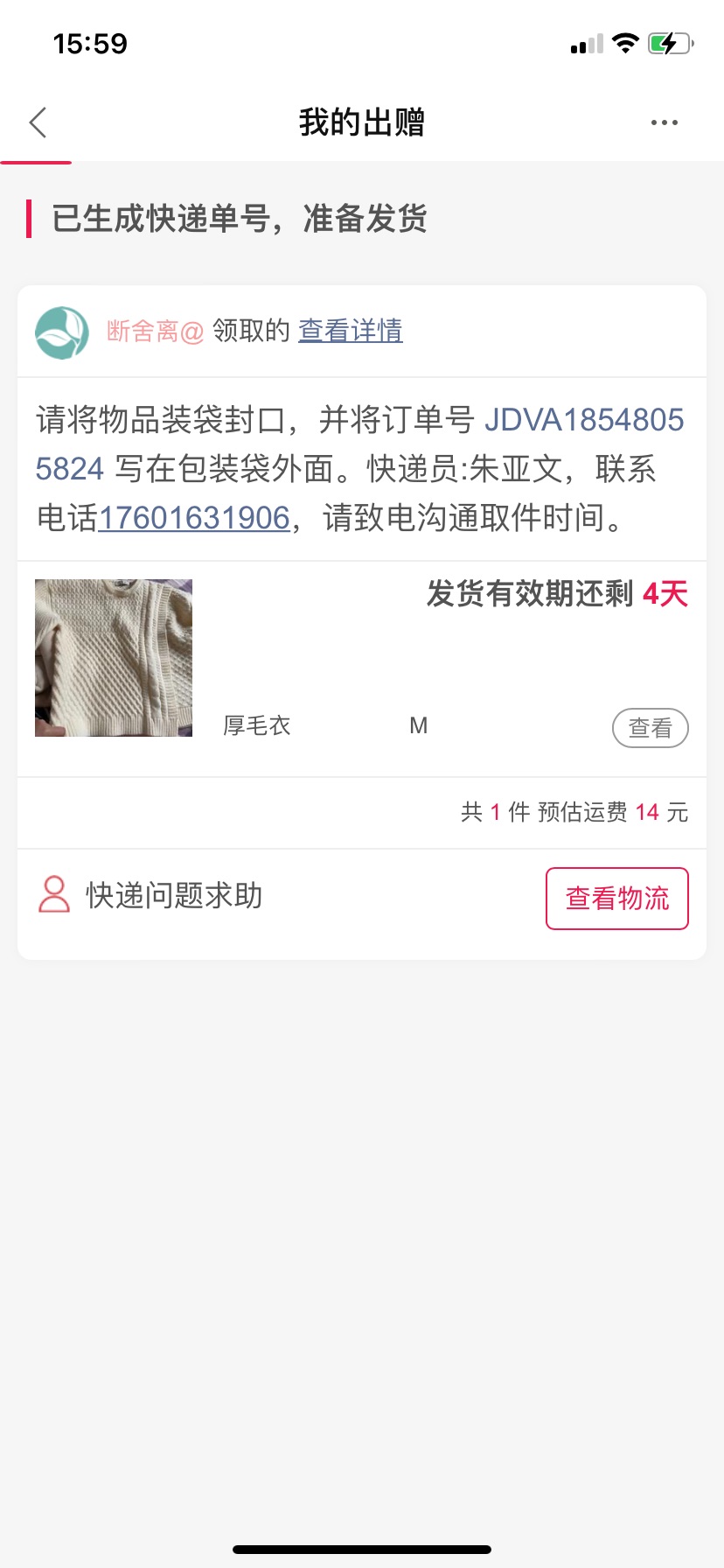The height and width of the screenshot is (1568, 724).
Task: Open the 查看详情 link
Action: click(351, 331)
